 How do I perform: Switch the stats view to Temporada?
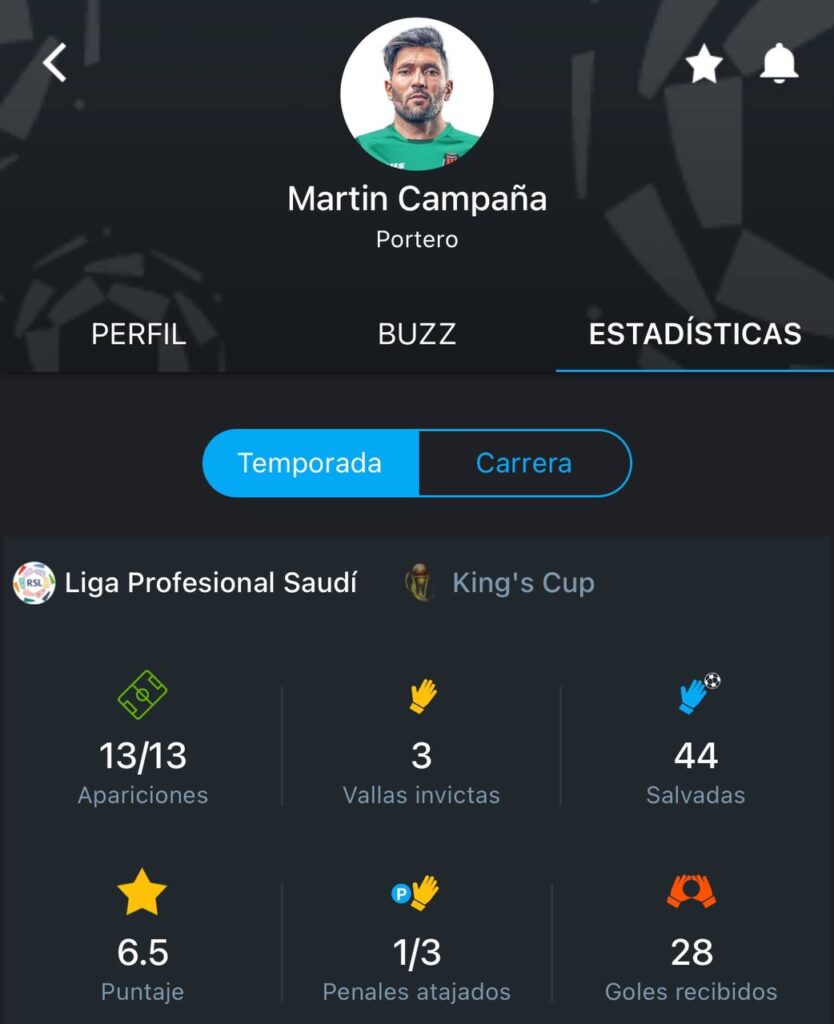(310, 462)
